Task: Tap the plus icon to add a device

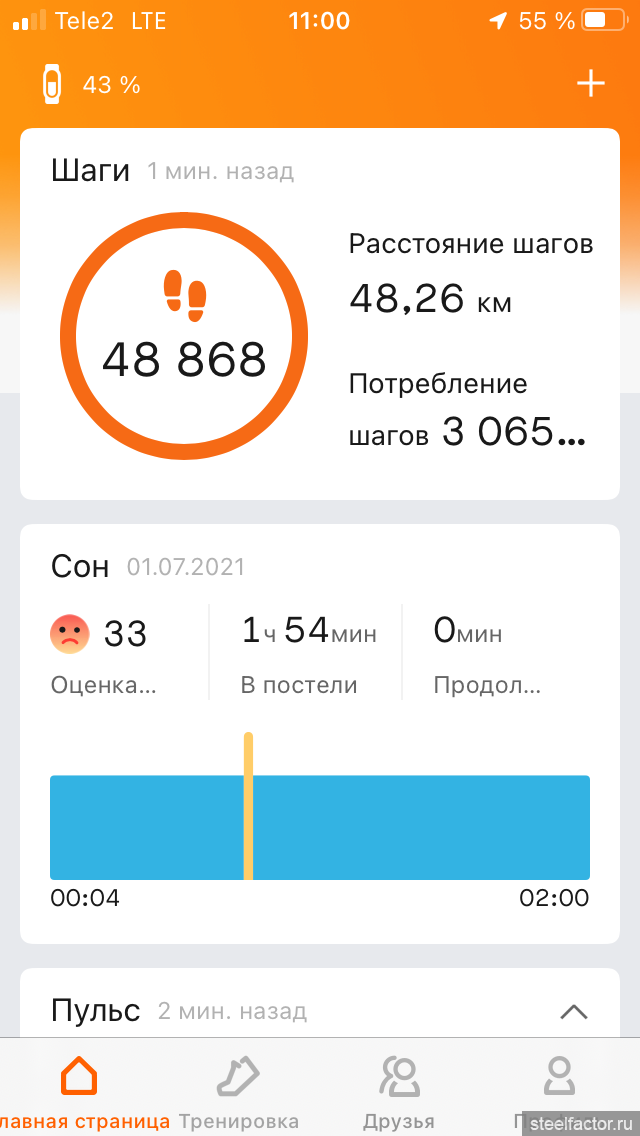Action: pyautogui.click(x=590, y=84)
